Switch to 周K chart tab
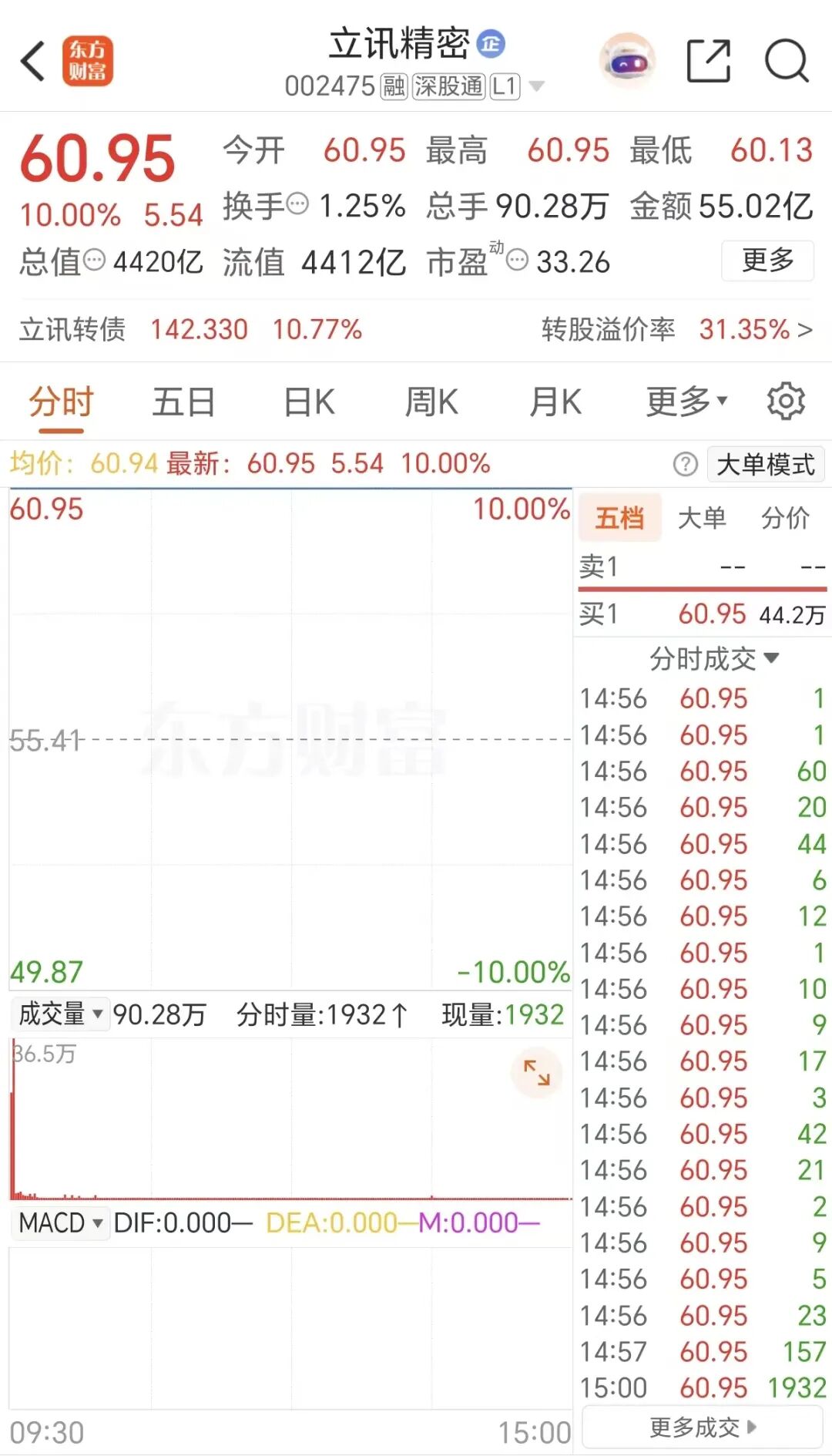 click(431, 402)
